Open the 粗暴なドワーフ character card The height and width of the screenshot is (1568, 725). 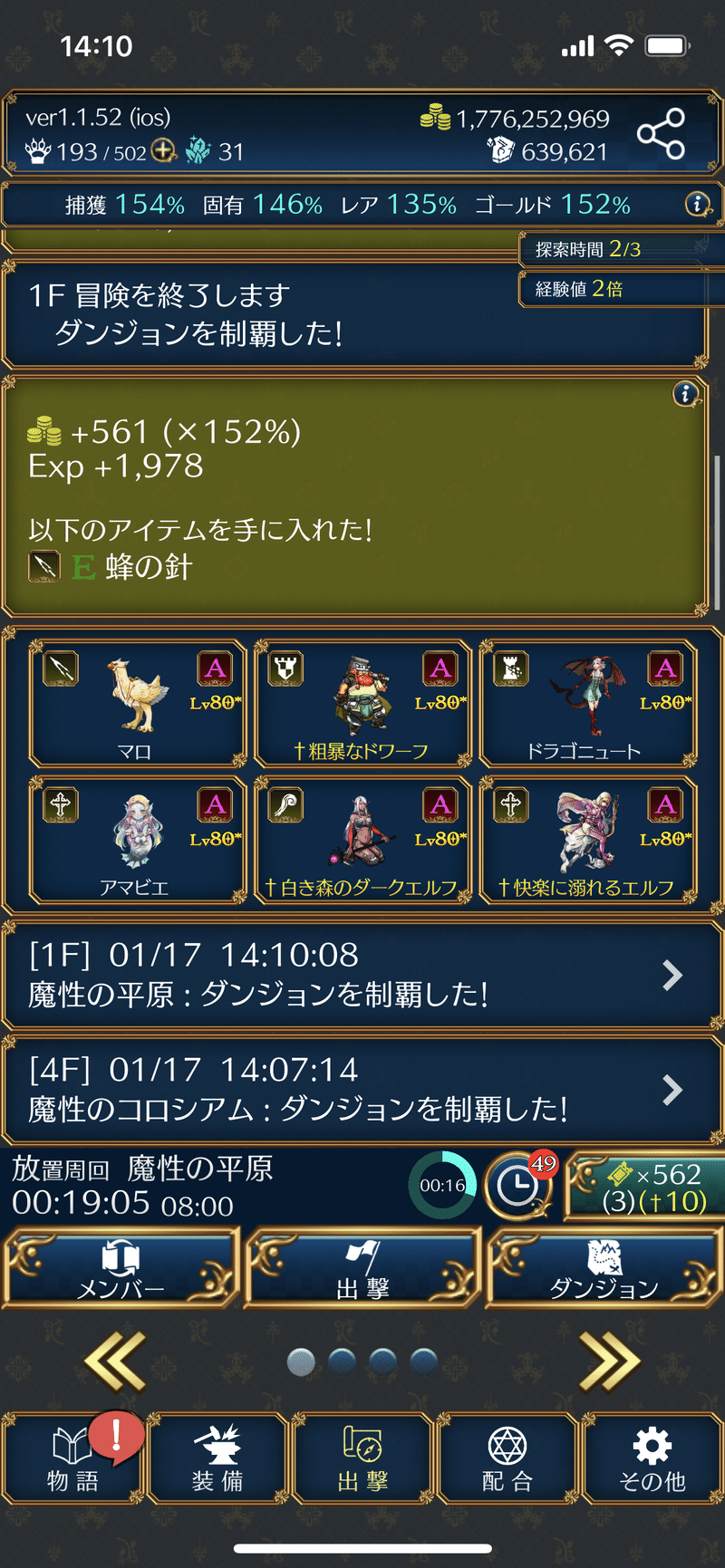pyautogui.click(x=362, y=704)
